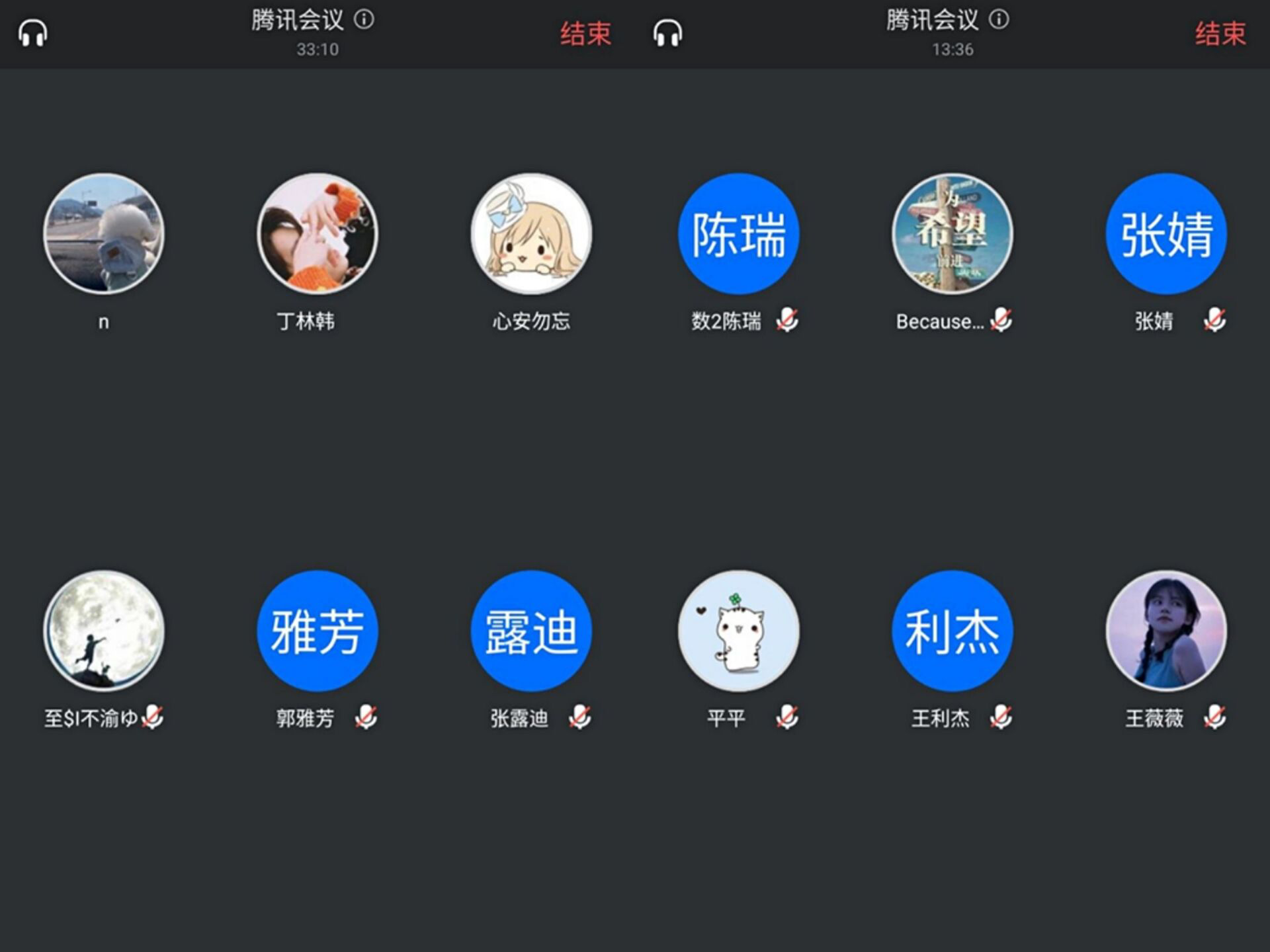Open the Because... participant tile
This screenshot has height=952, width=1270.
click(x=952, y=233)
